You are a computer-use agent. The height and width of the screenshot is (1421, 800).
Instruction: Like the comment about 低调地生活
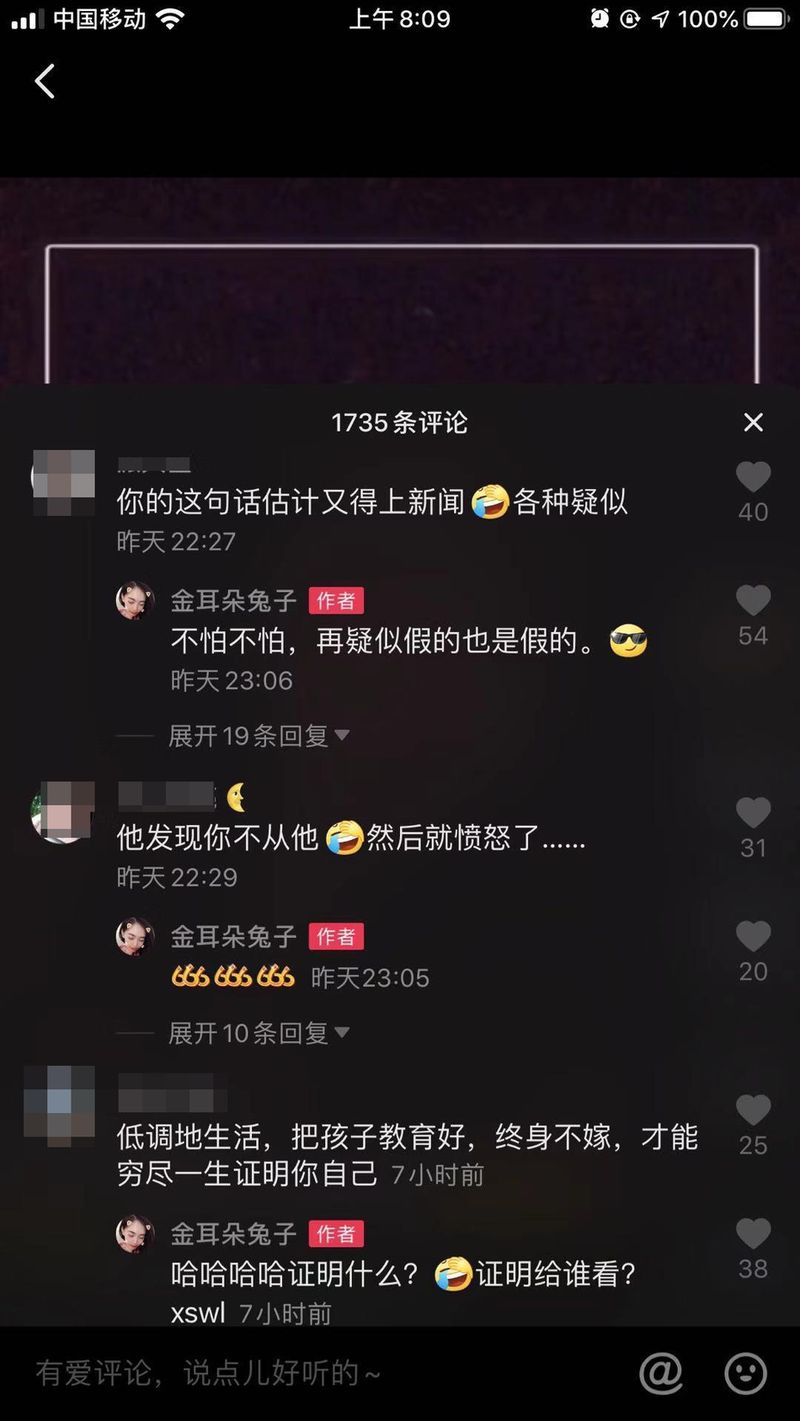click(x=753, y=1110)
